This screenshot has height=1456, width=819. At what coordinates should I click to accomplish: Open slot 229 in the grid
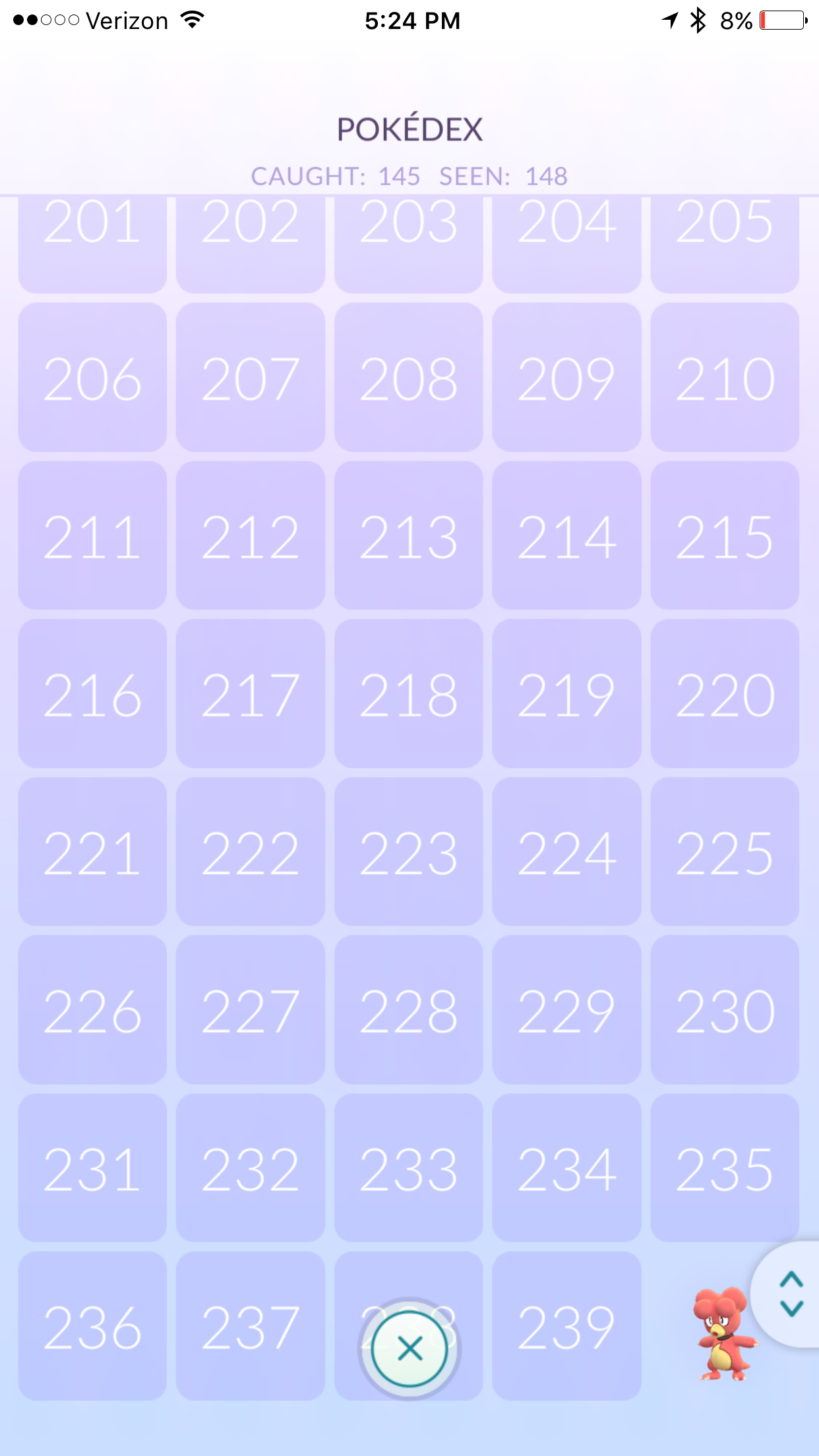566,1010
